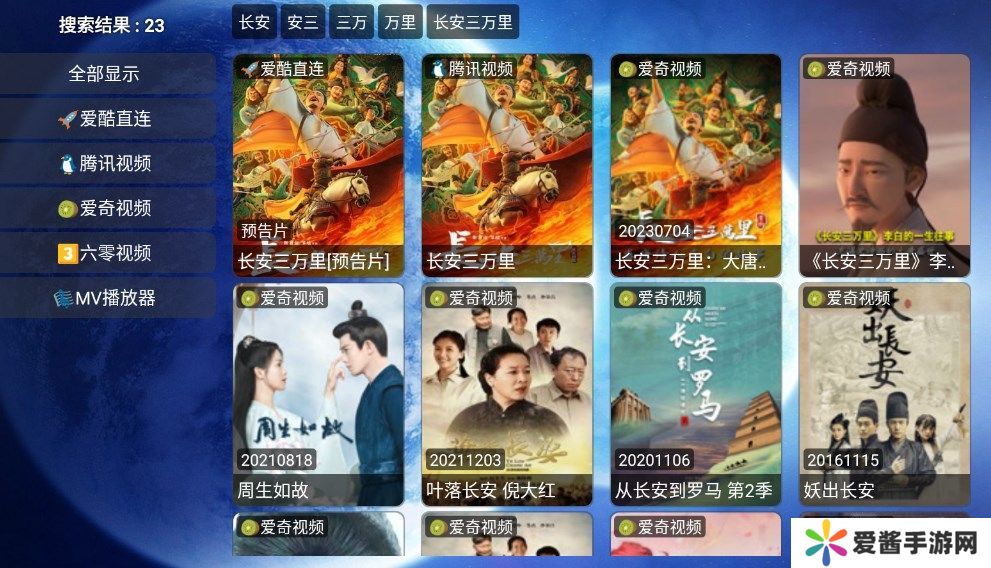Open 《长安三万里》李.. video card
This screenshot has width=991, height=568.
(x=884, y=166)
